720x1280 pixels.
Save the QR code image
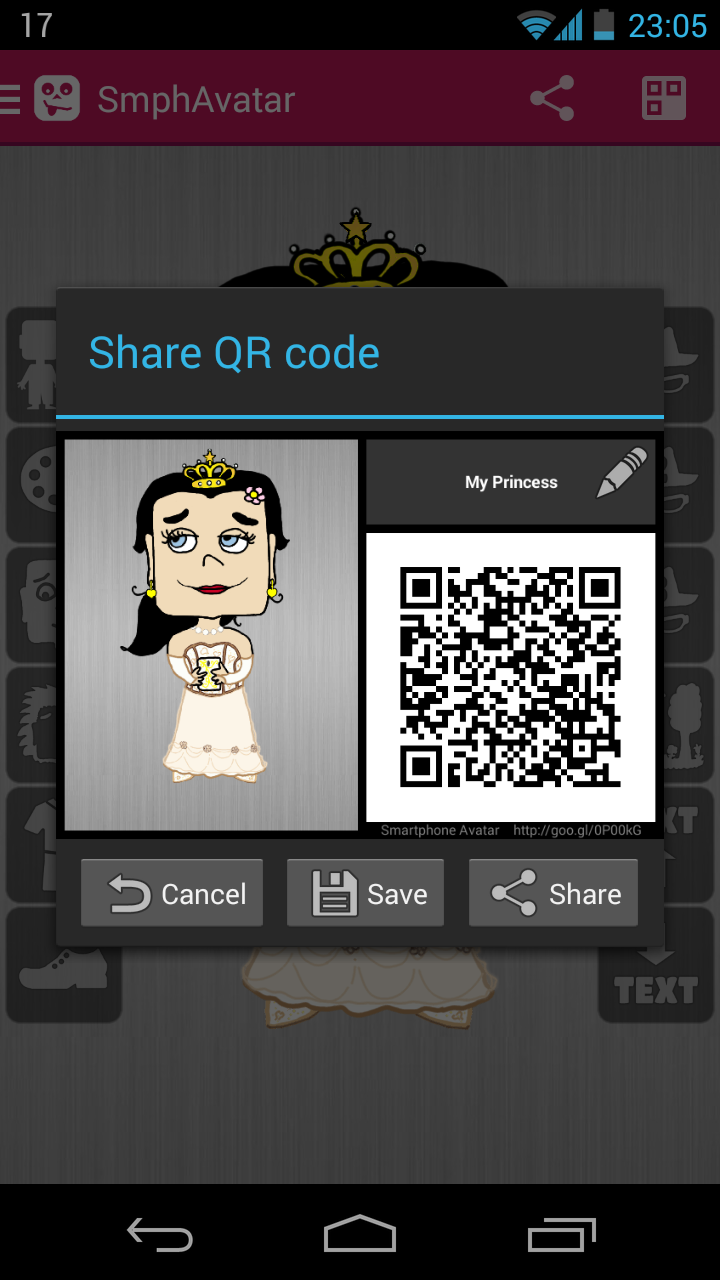coord(365,893)
